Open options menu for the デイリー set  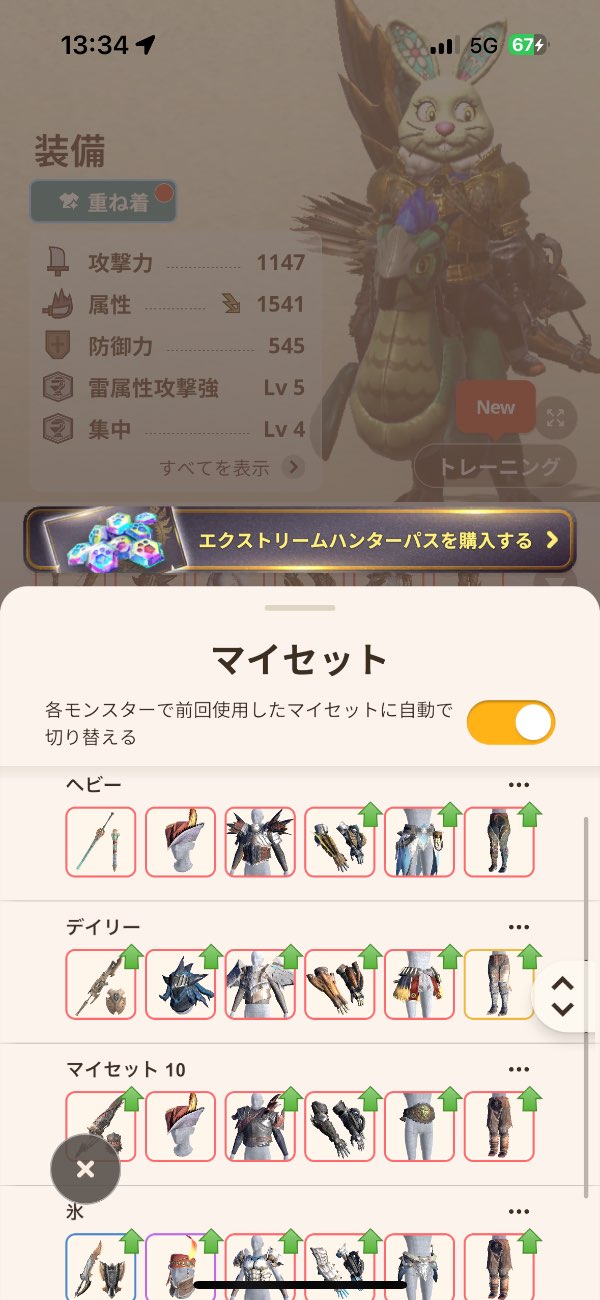click(518, 928)
